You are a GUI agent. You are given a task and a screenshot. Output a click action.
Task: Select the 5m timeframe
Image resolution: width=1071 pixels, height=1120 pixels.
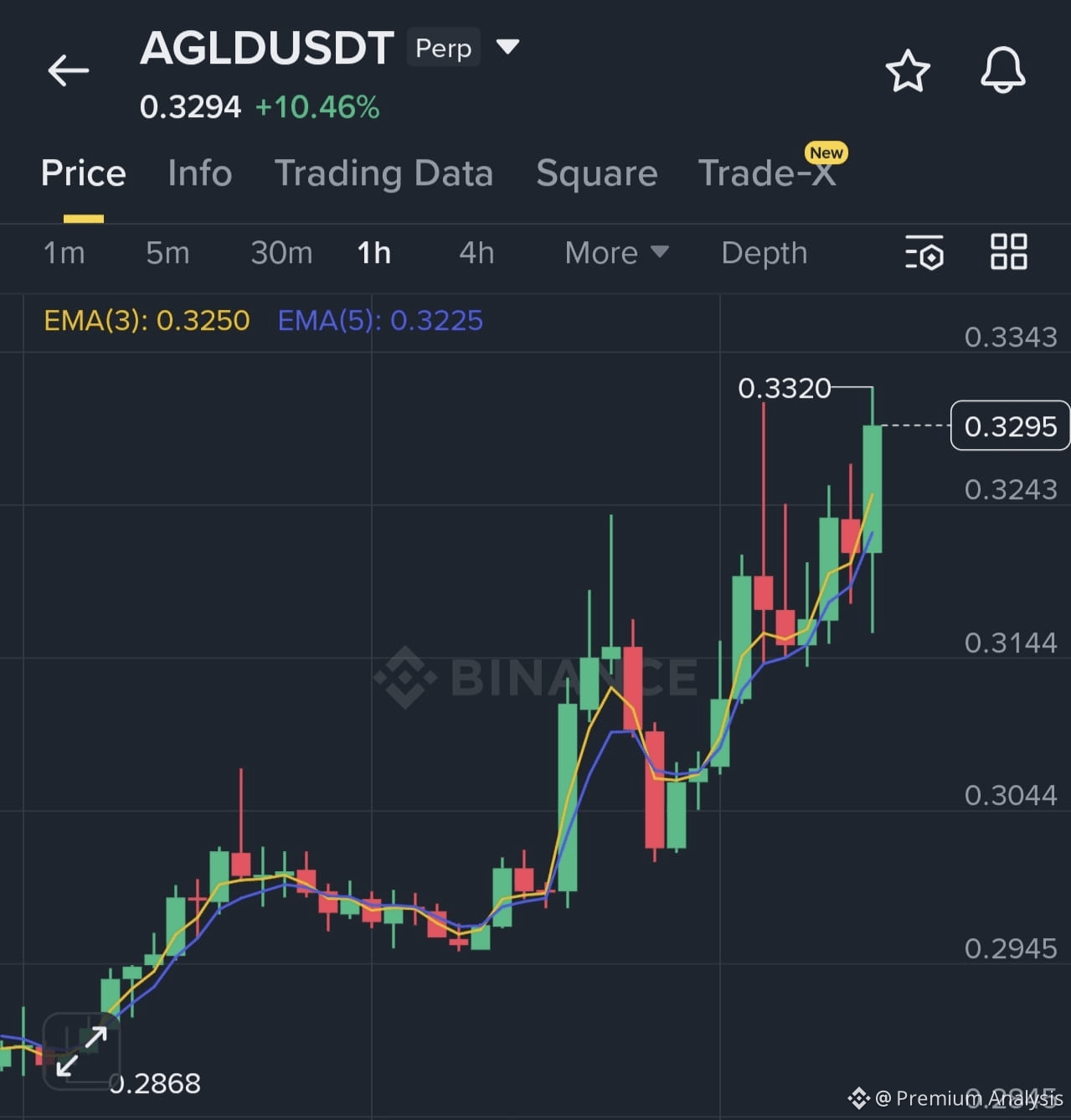167,252
